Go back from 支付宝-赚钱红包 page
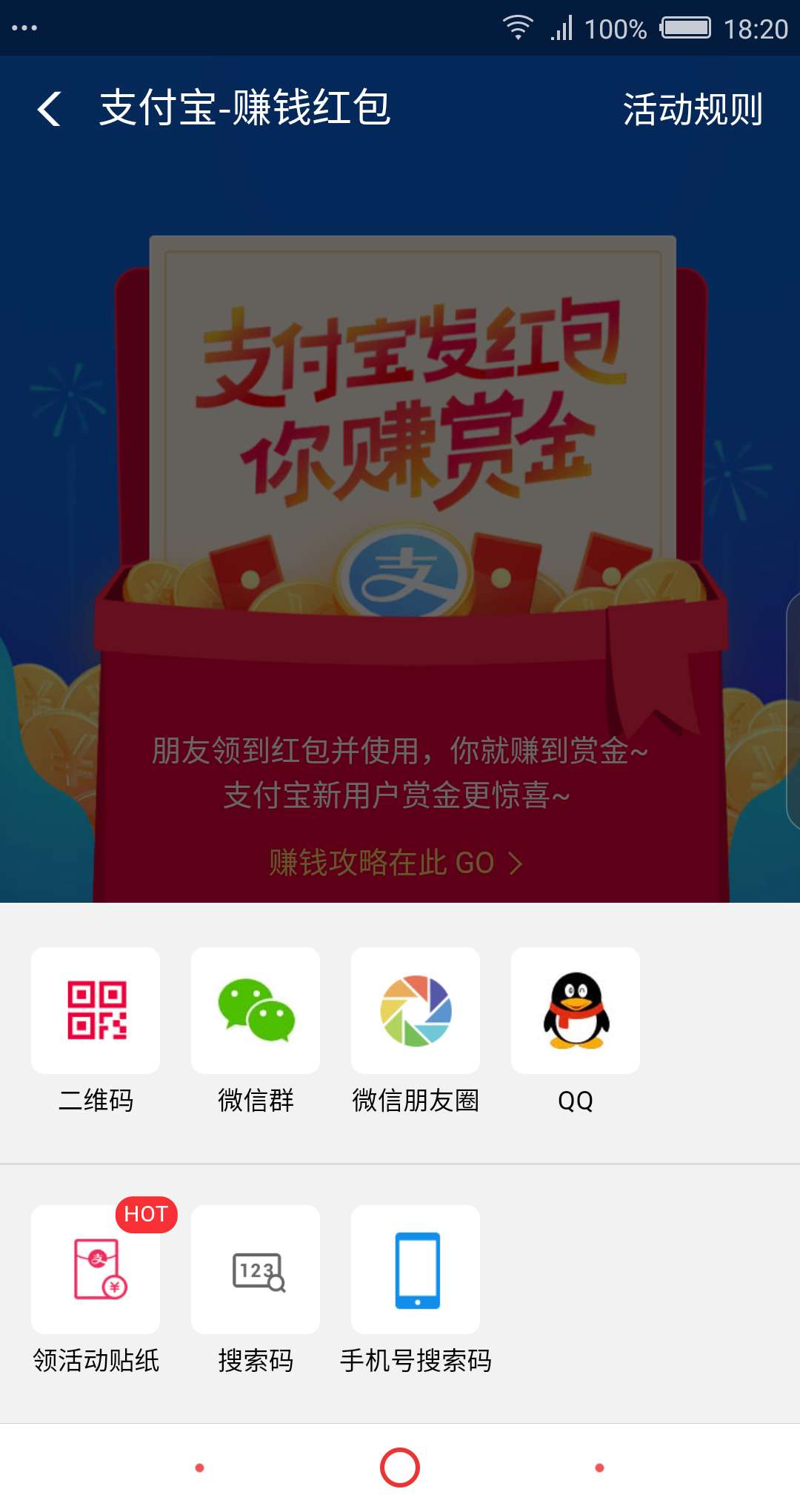800x1512 pixels. (50, 109)
